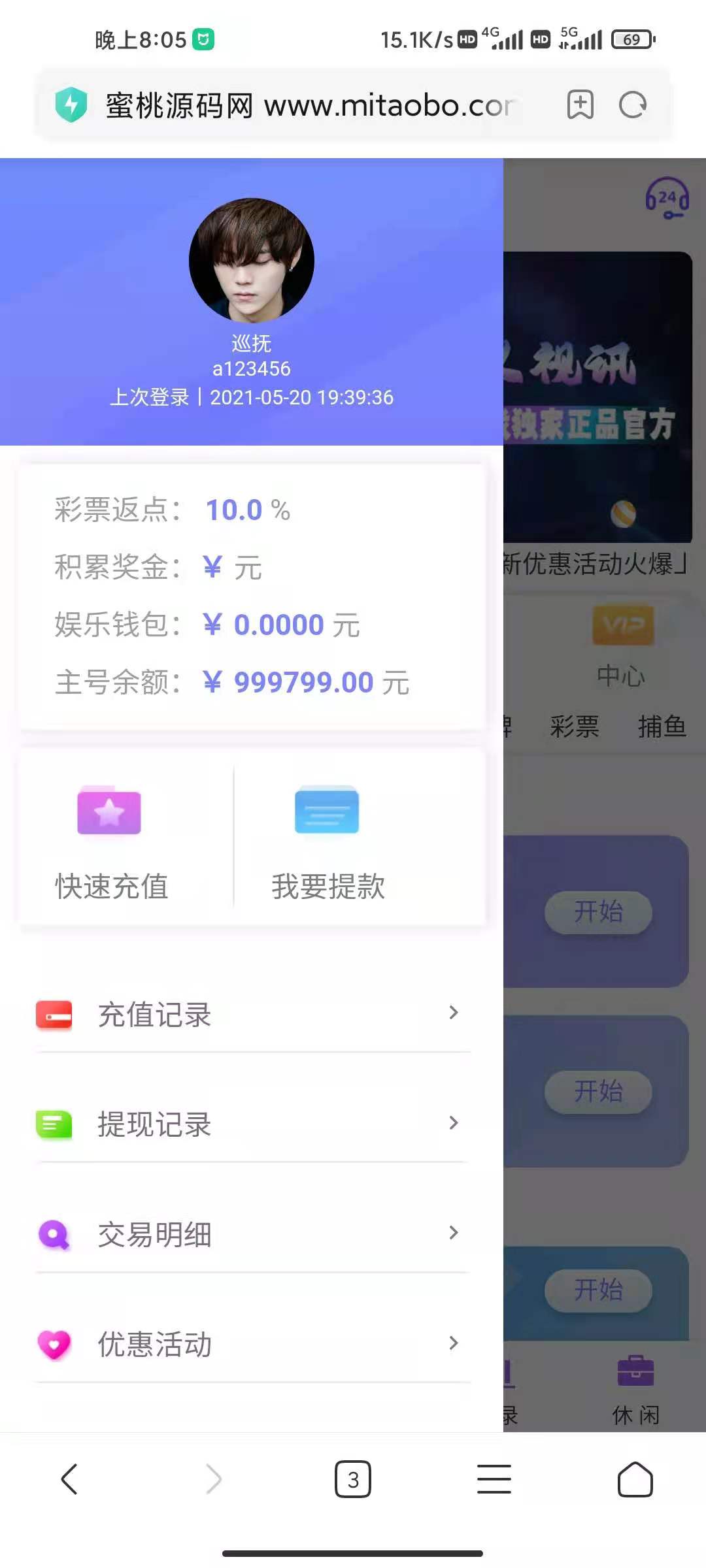The width and height of the screenshot is (706, 1568).
Task: Tap 我要提款 withdrawal button
Action: click(328, 840)
